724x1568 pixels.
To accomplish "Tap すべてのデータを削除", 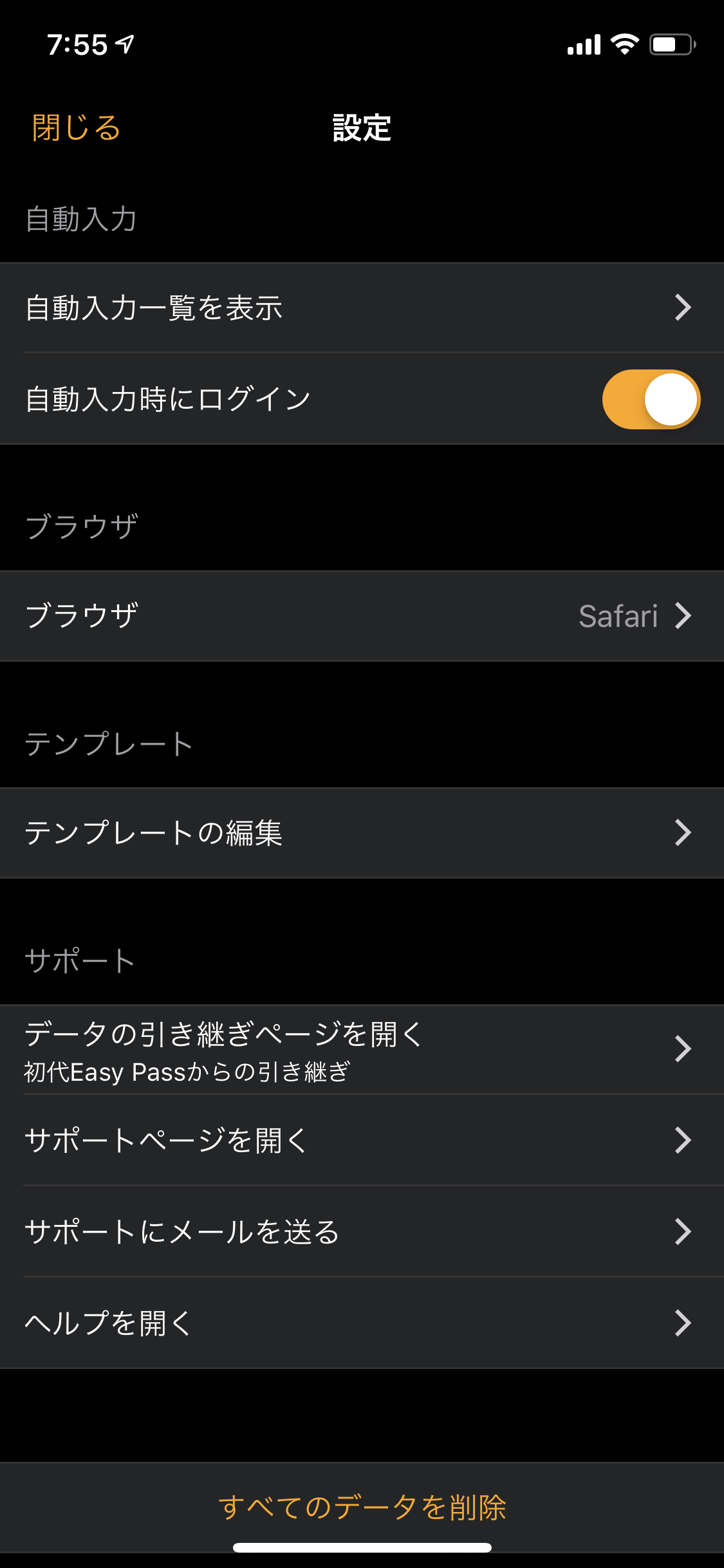I will (x=362, y=1507).
